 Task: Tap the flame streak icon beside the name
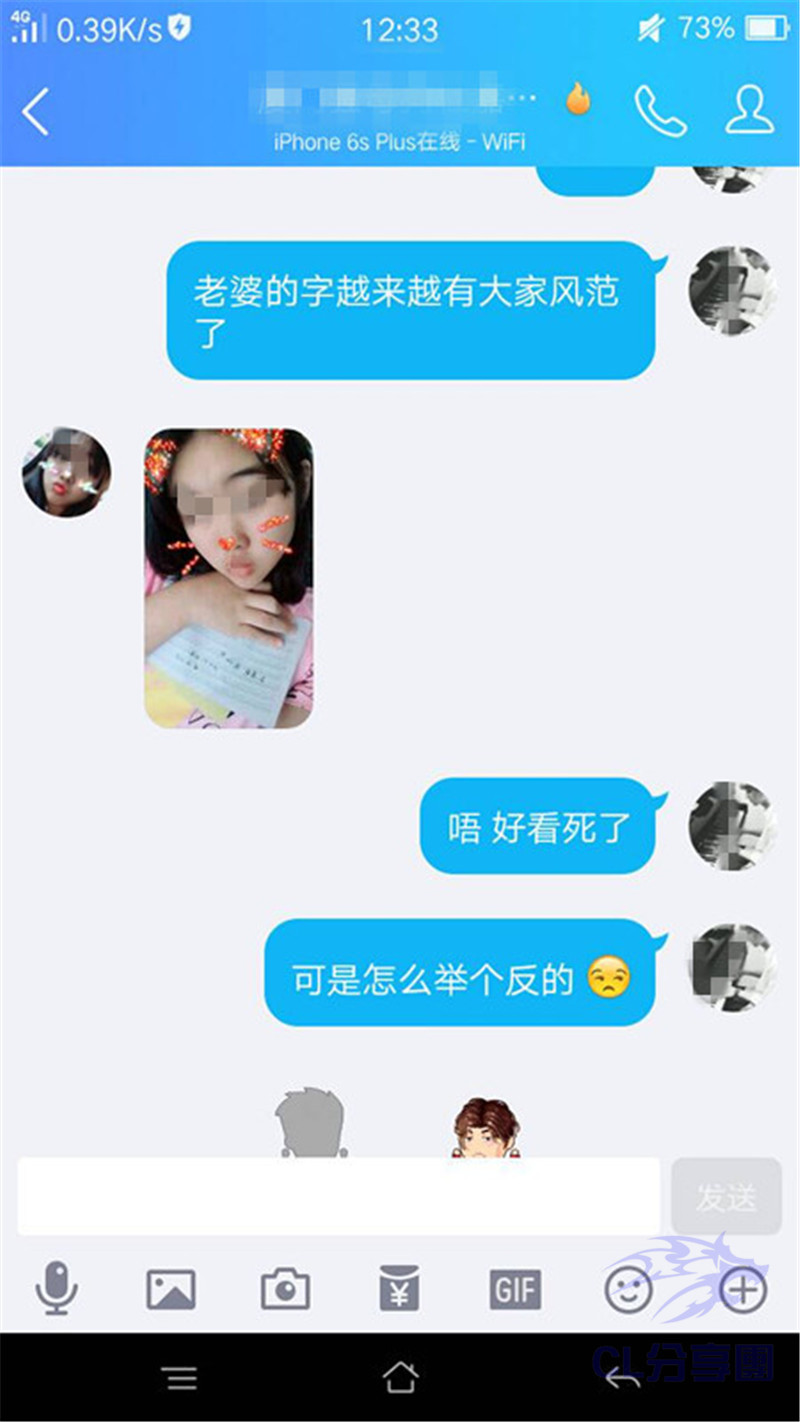[x=578, y=99]
